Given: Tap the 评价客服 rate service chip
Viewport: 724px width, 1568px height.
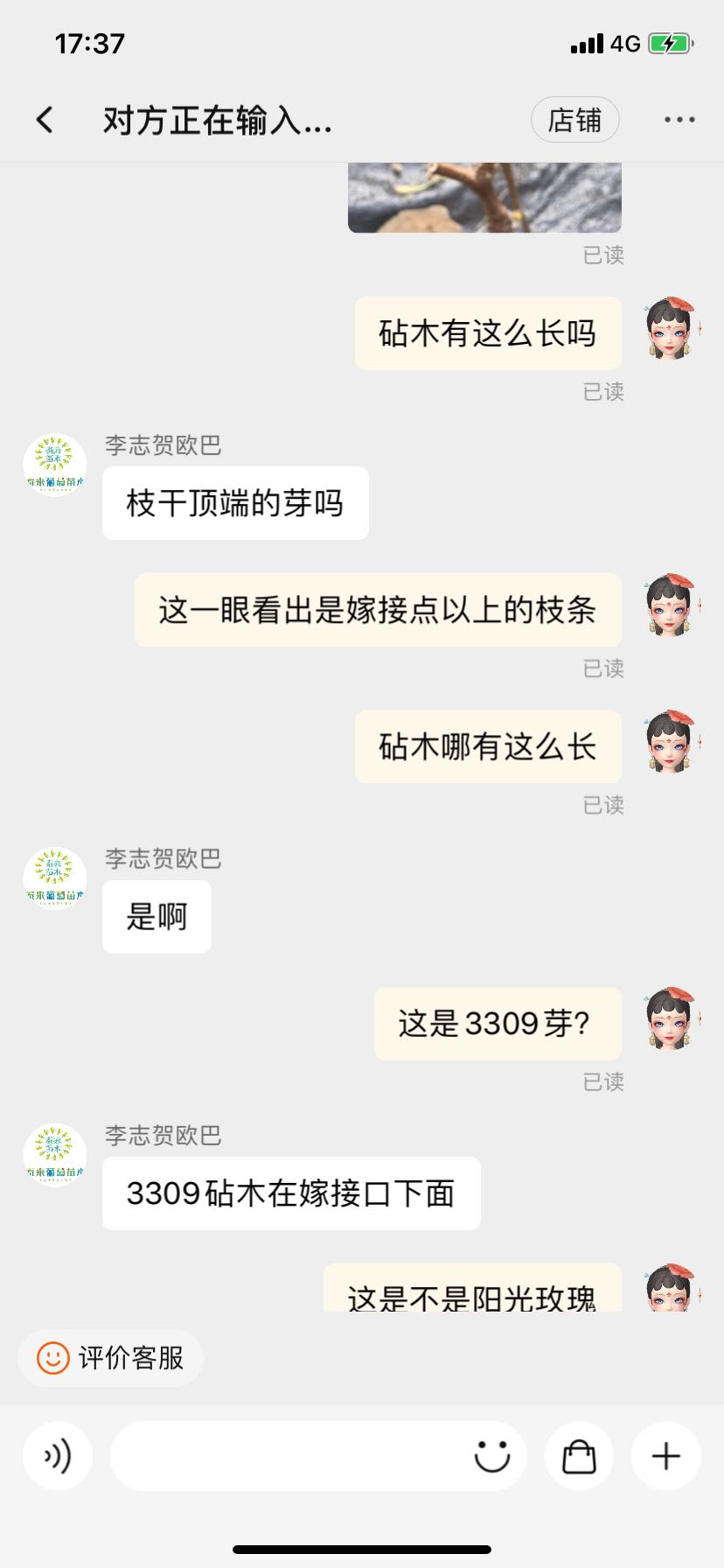Looking at the screenshot, I should [110, 1358].
